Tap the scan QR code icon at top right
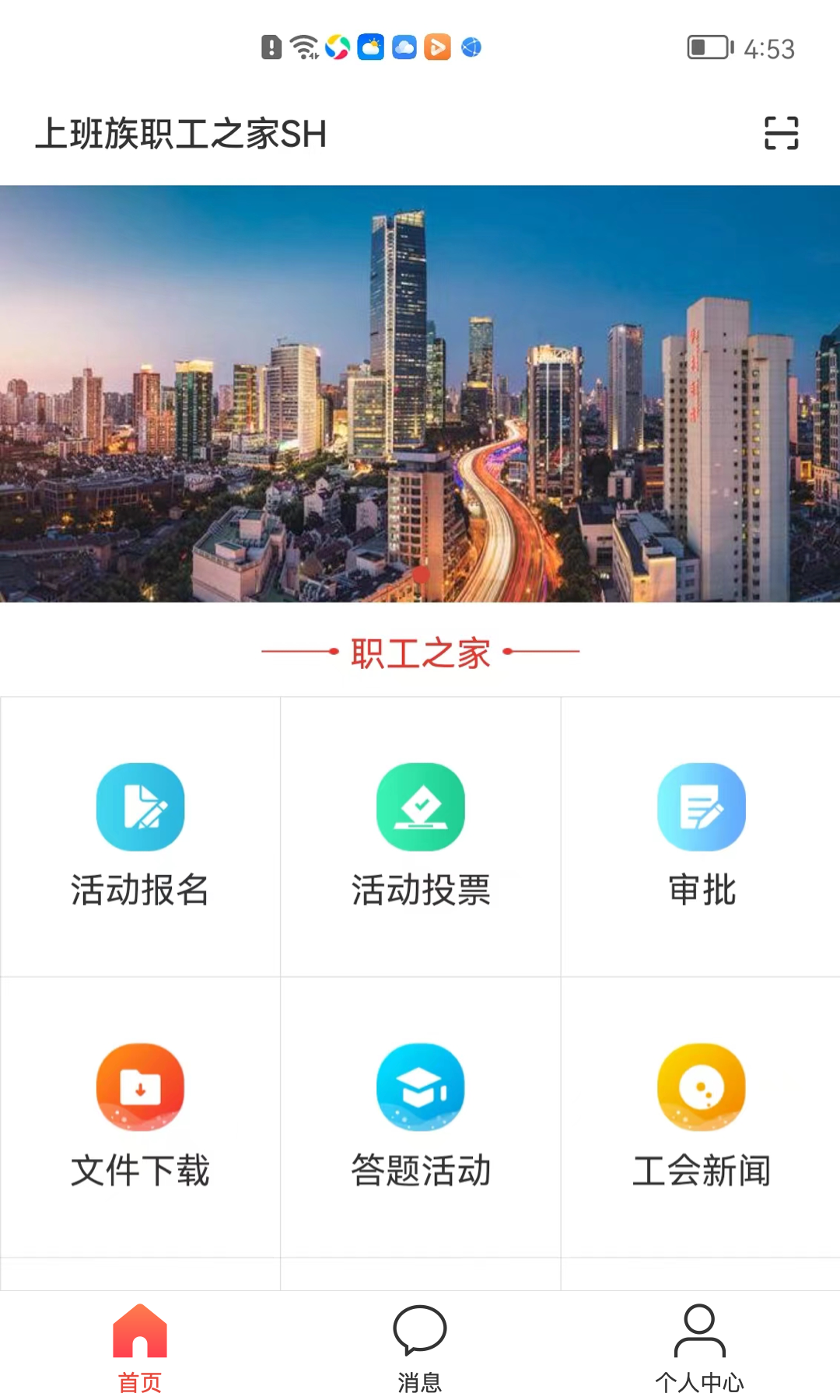 pyautogui.click(x=781, y=134)
